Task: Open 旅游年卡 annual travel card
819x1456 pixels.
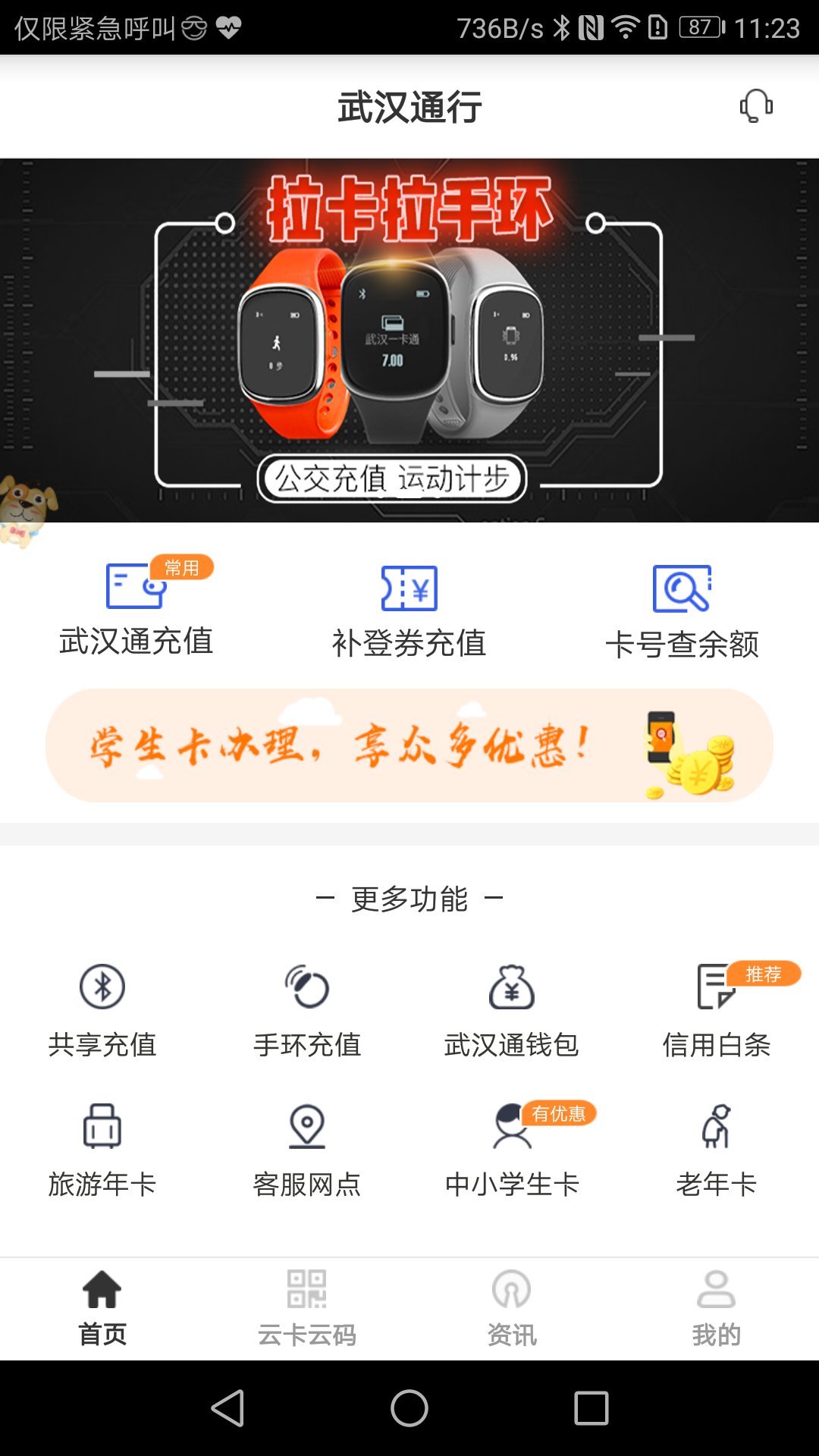Action: click(102, 1150)
